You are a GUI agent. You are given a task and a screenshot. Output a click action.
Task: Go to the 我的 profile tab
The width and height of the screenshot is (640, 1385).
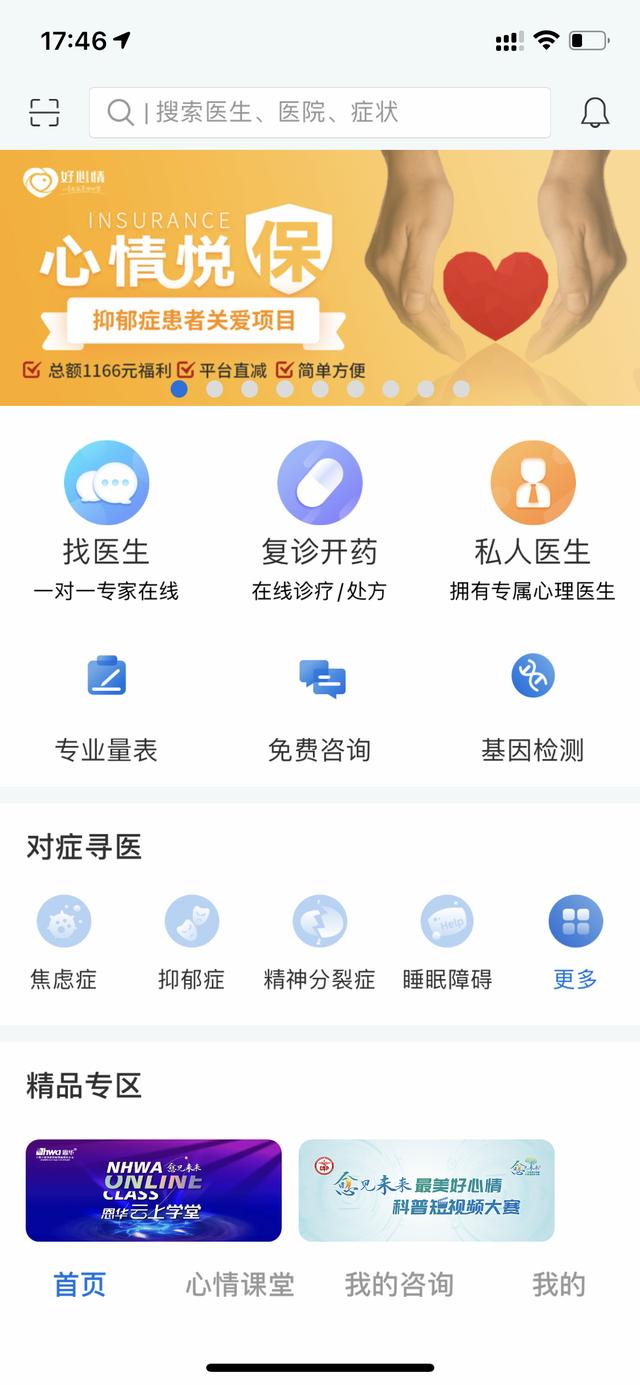point(558,1285)
